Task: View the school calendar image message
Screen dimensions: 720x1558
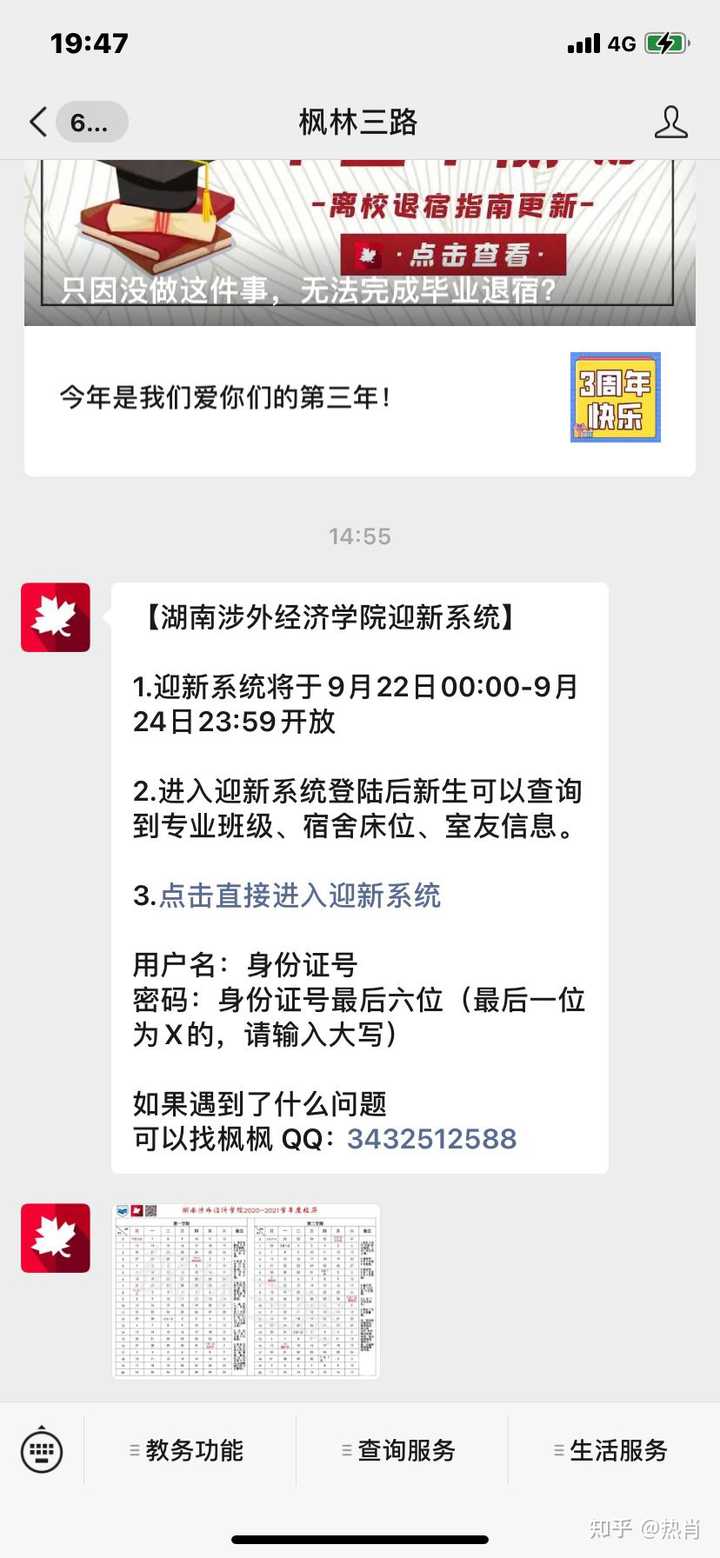Action: point(246,1291)
